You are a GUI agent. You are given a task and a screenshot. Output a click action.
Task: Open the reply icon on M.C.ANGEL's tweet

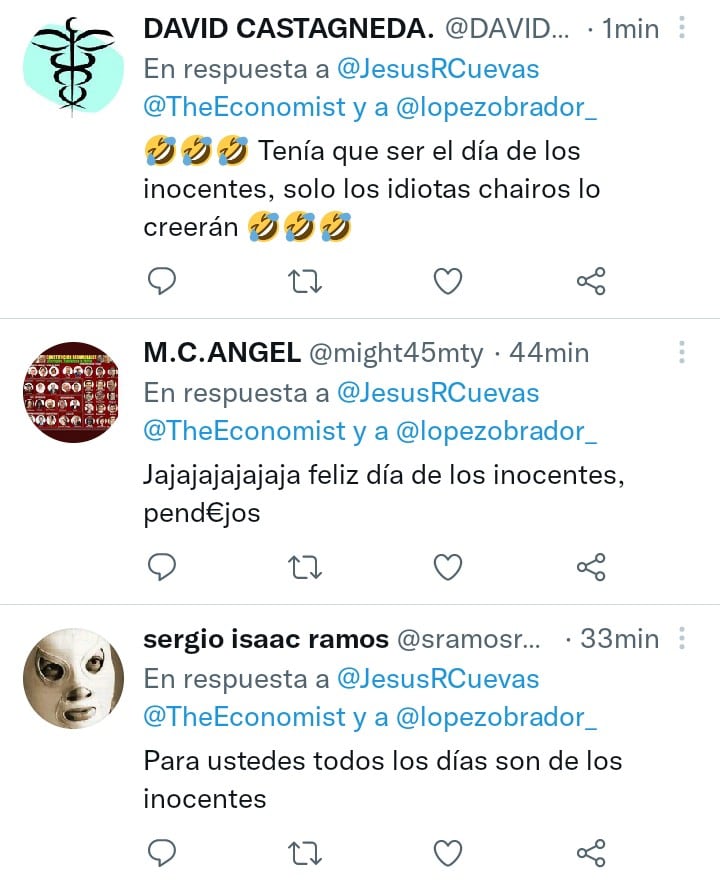point(162,566)
